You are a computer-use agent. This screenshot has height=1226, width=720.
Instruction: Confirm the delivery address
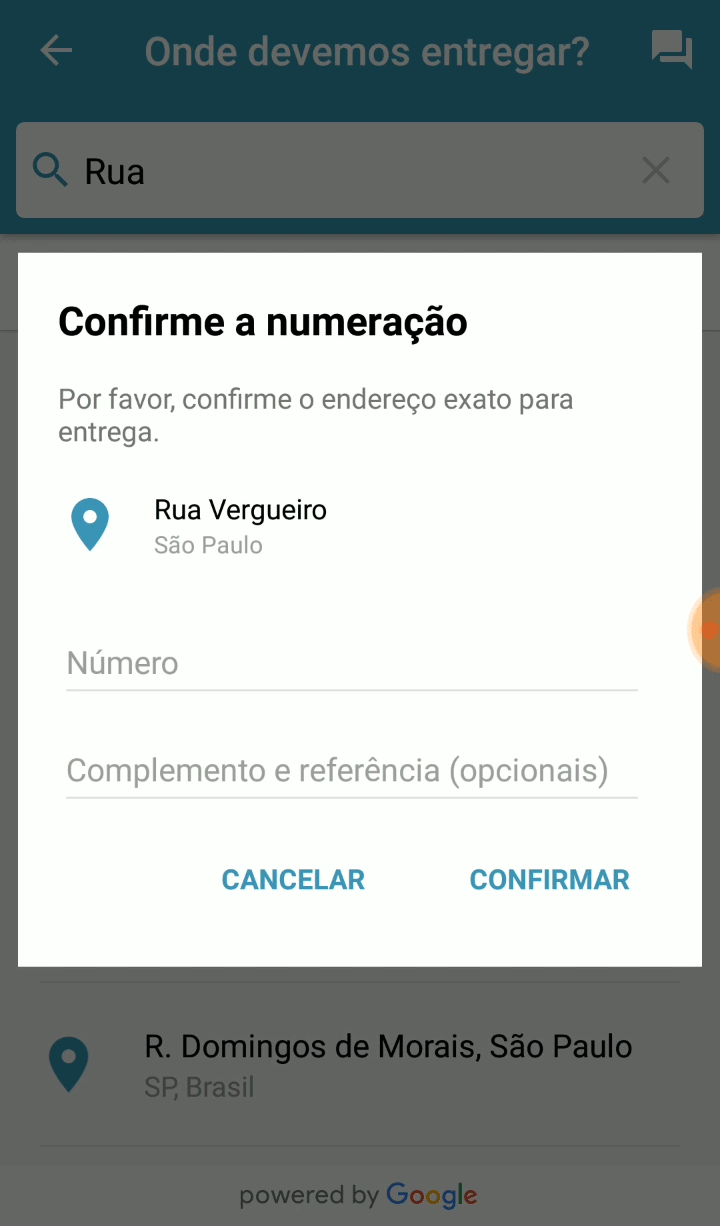549,880
